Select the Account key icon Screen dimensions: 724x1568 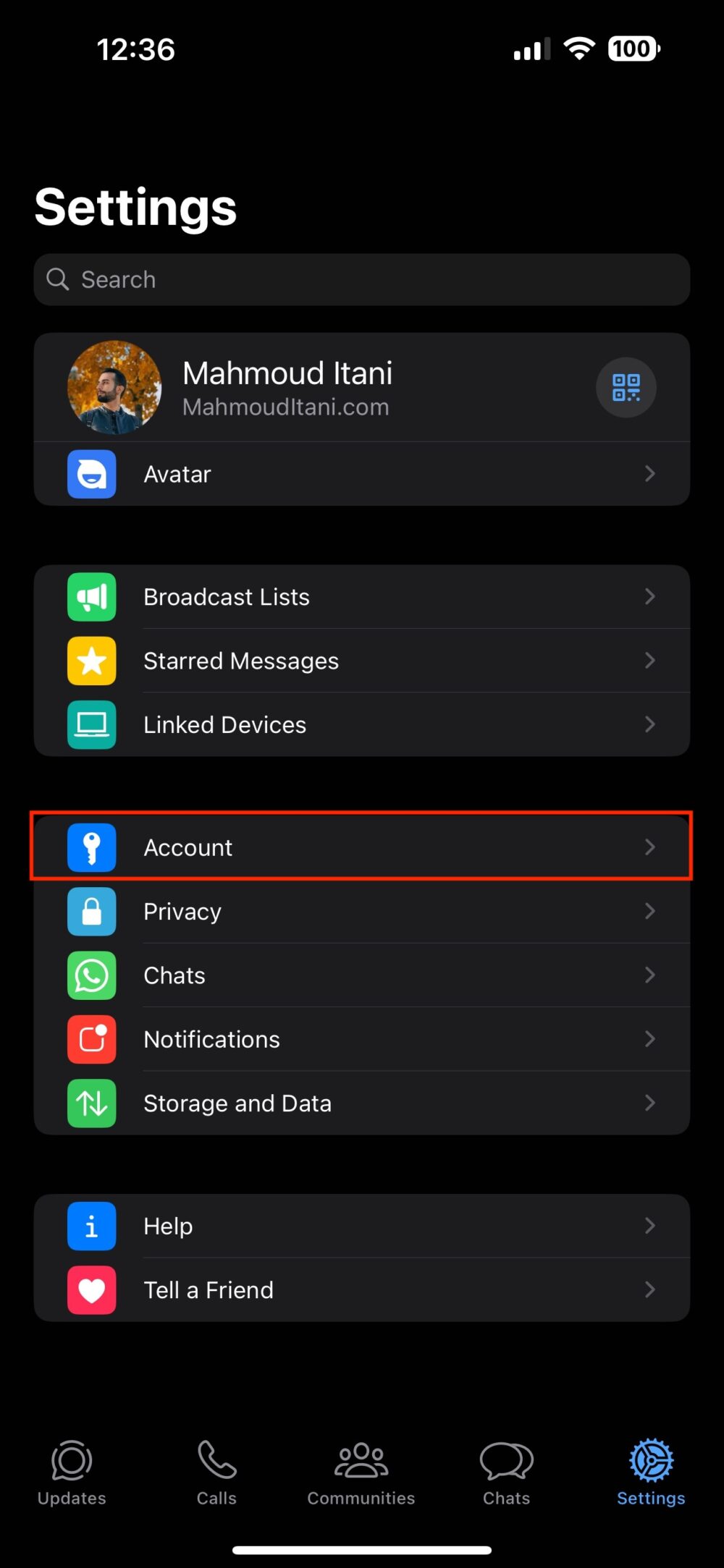[x=91, y=847]
